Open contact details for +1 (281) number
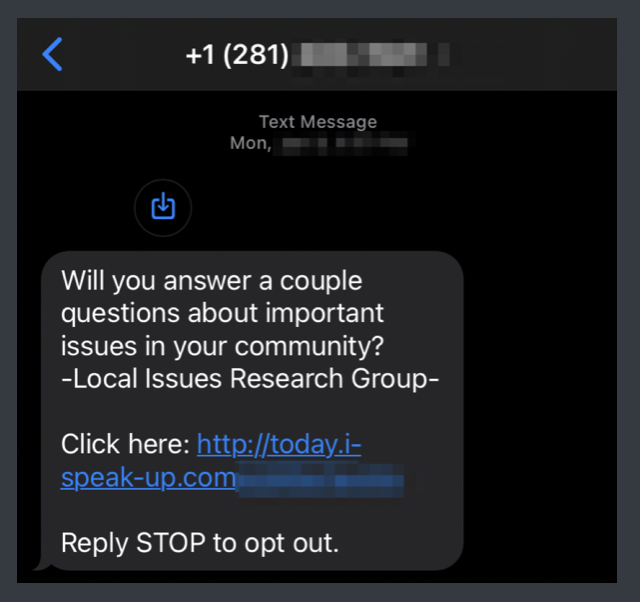640x602 pixels. [x=316, y=54]
